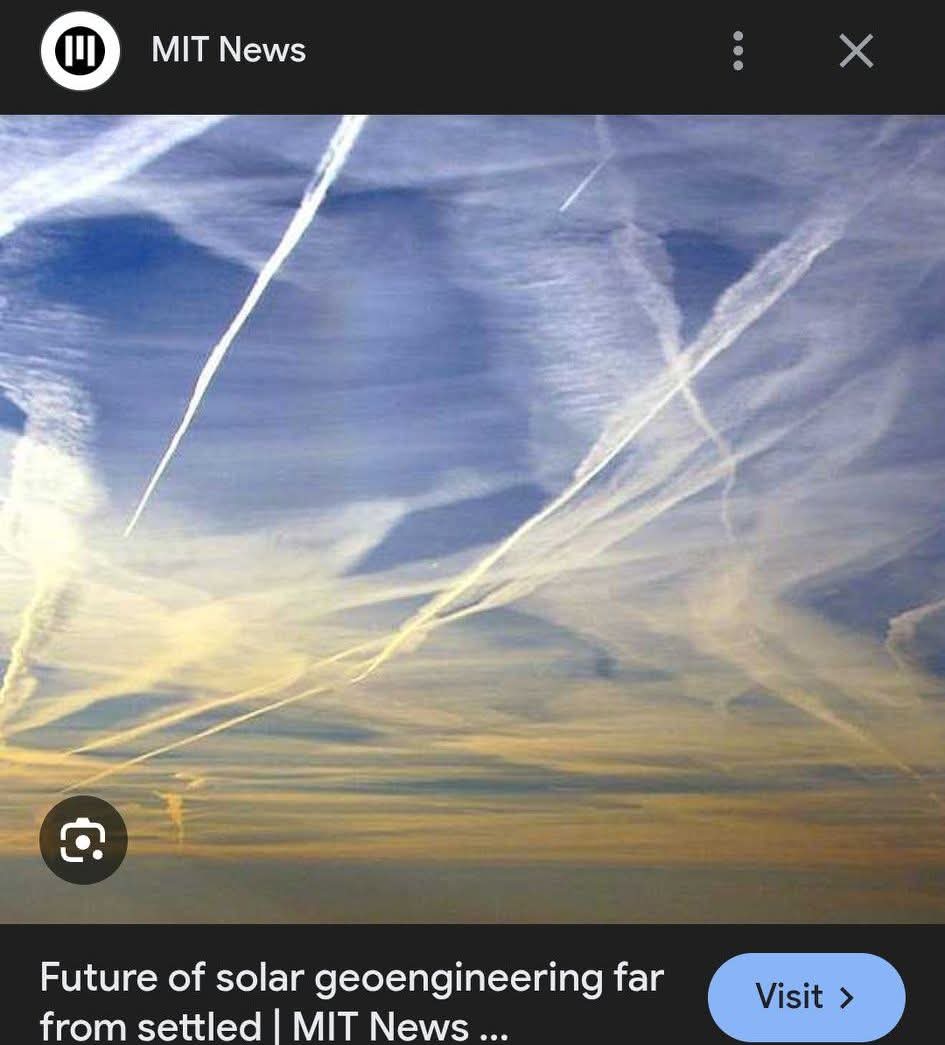Search this image with Google Lens
945x1045 pixels.
83,841
